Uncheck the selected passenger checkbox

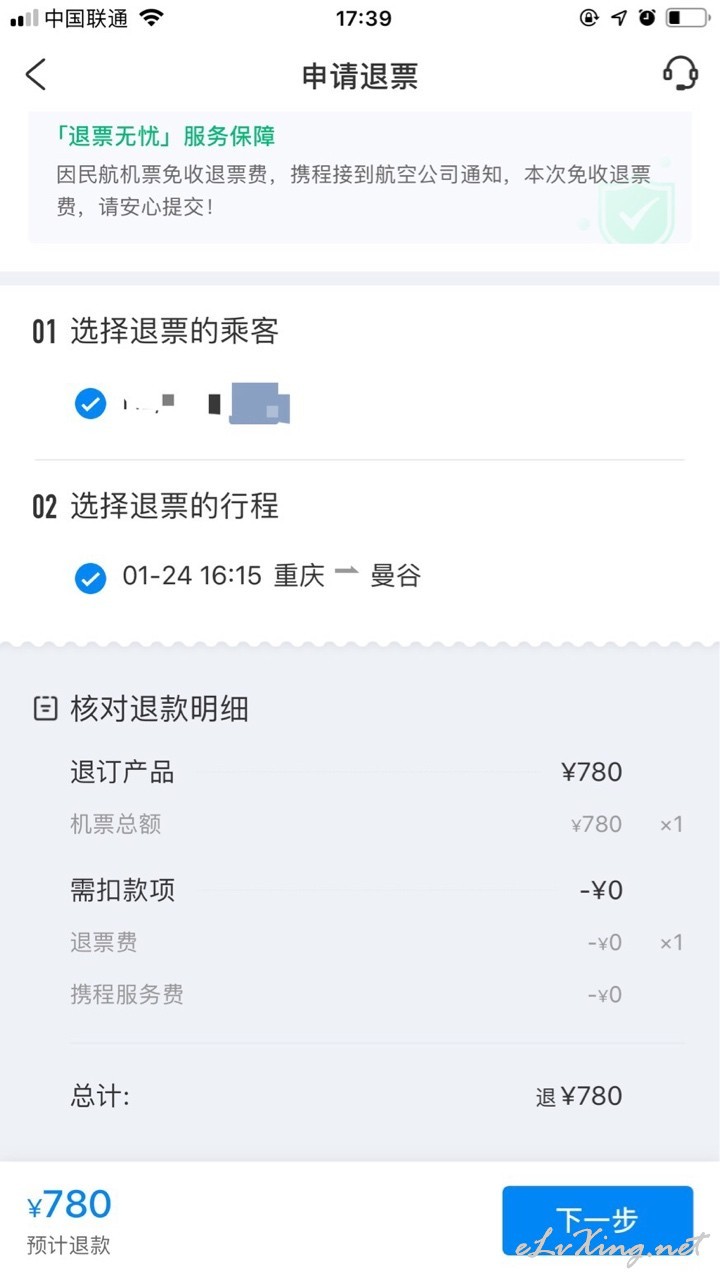90,404
